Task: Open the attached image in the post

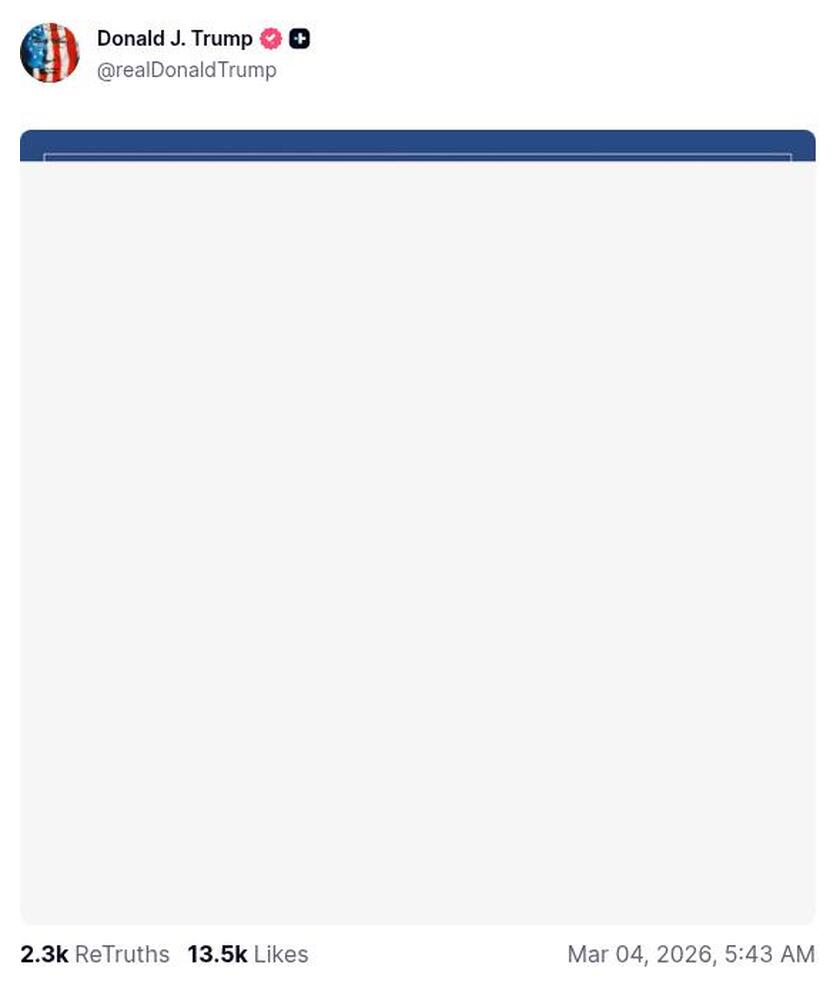Action: point(418,527)
